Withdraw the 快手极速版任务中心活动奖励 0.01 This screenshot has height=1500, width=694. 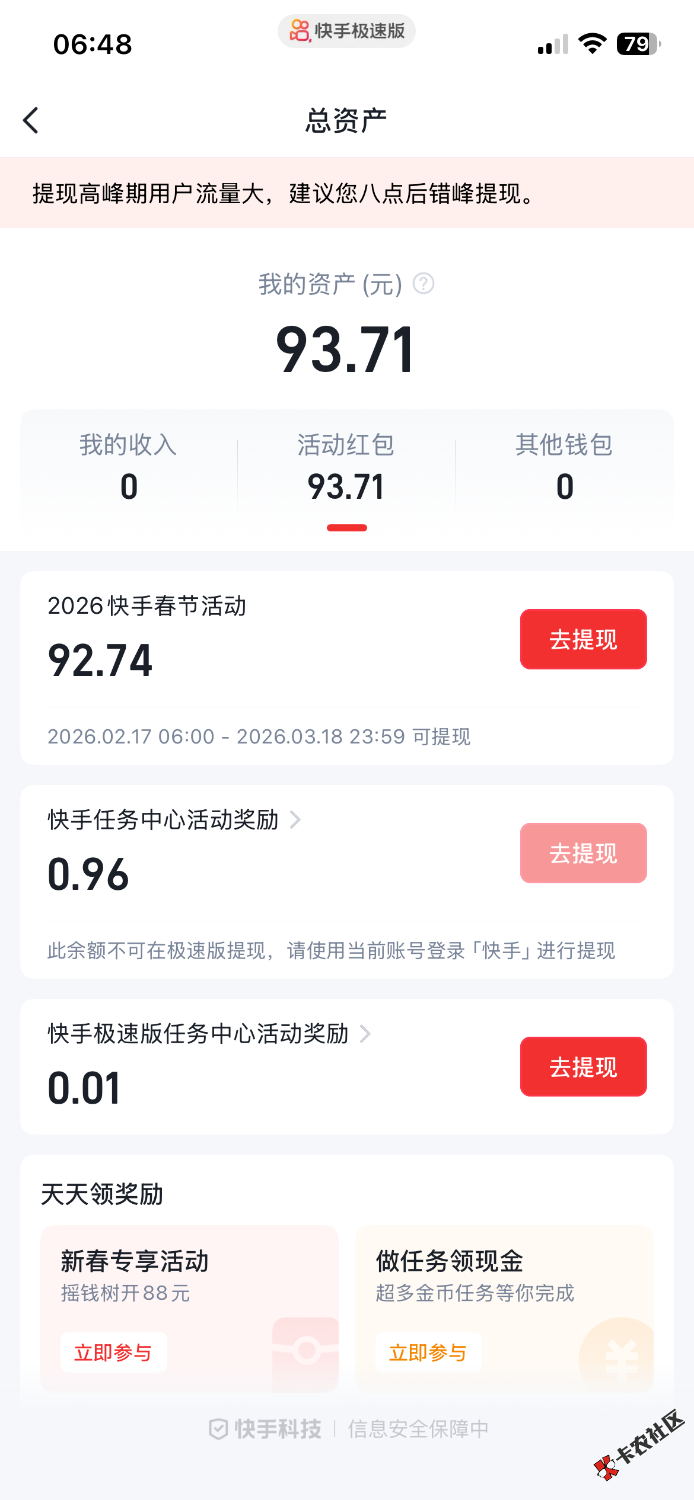pyautogui.click(x=583, y=1067)
